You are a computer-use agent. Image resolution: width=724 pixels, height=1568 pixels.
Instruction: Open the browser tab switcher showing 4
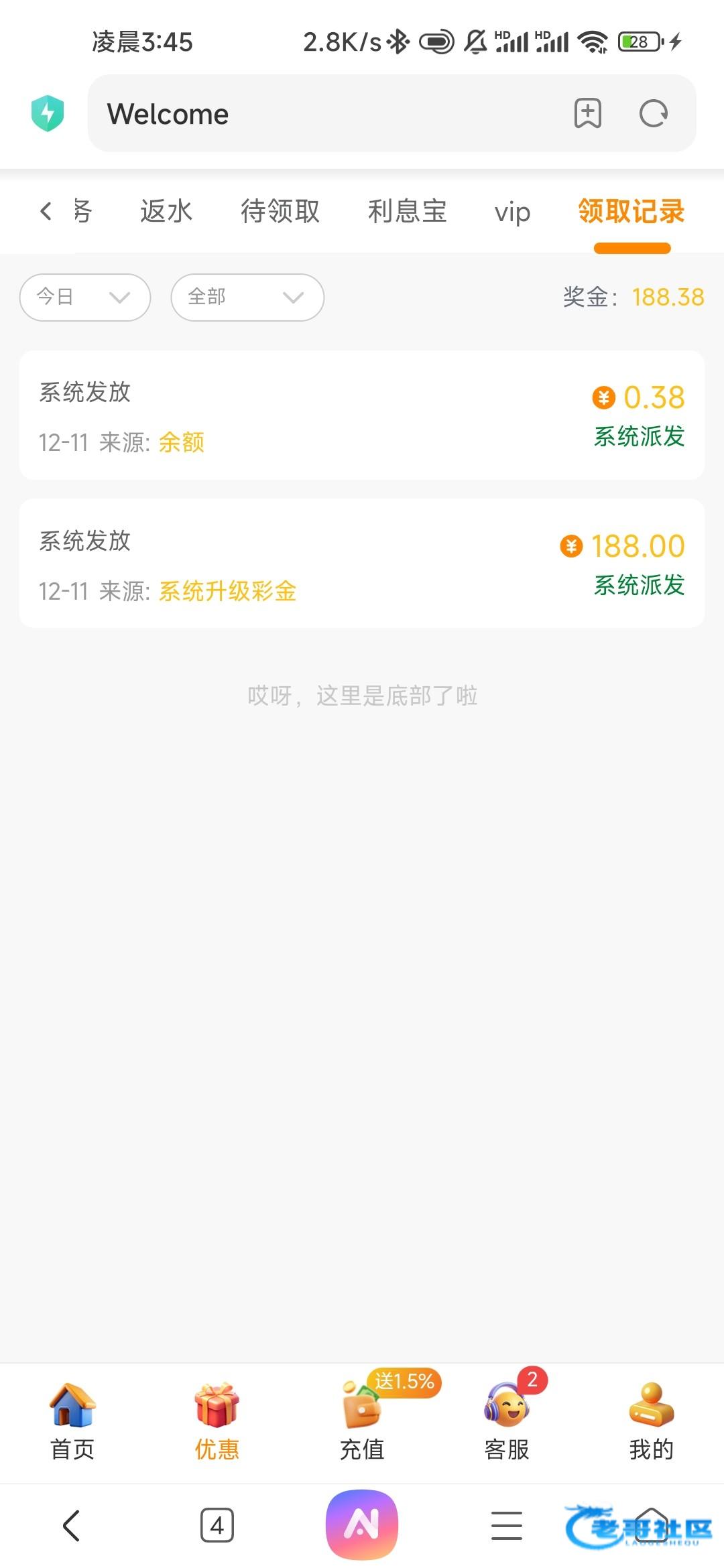click(217, 1526)
